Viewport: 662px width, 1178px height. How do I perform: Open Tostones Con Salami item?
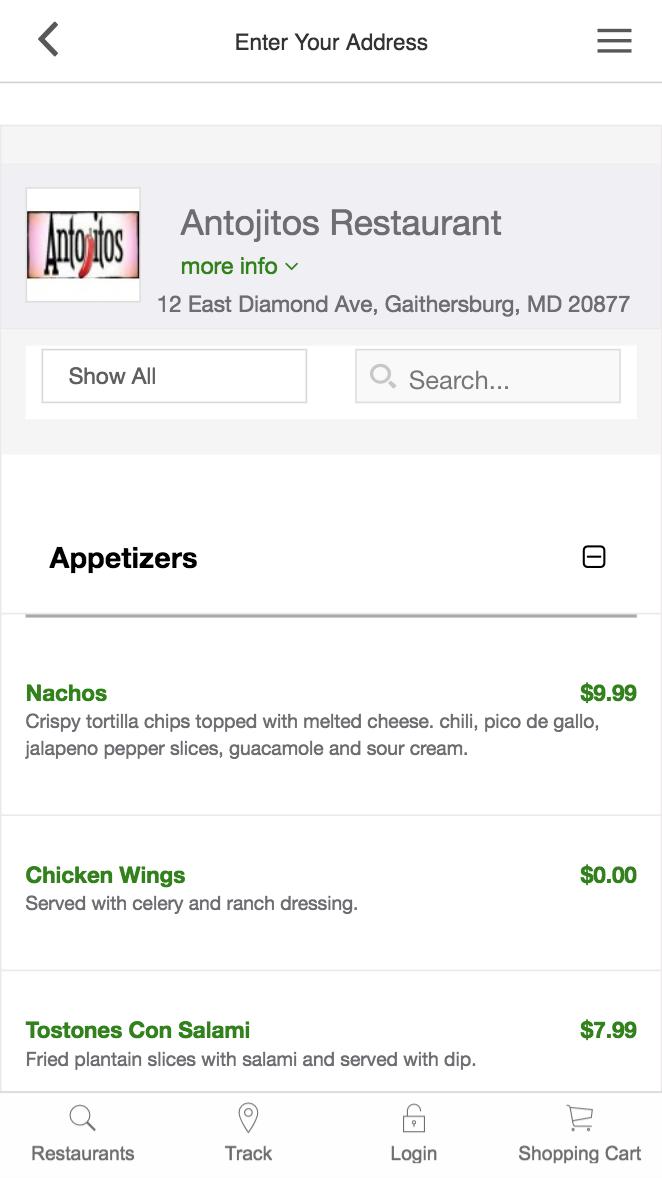coord(138,1030)
